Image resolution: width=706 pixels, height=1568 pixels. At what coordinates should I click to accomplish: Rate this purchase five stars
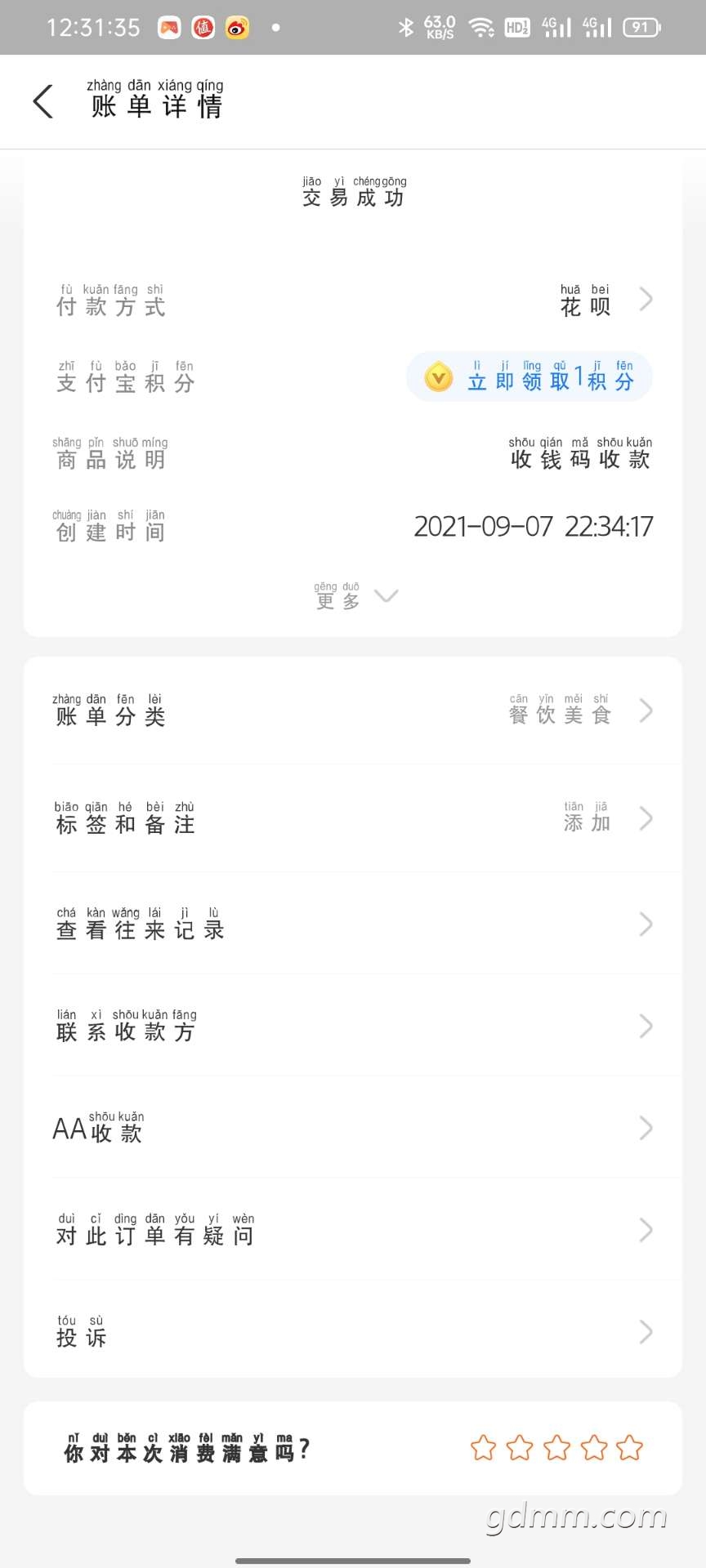630,1449
